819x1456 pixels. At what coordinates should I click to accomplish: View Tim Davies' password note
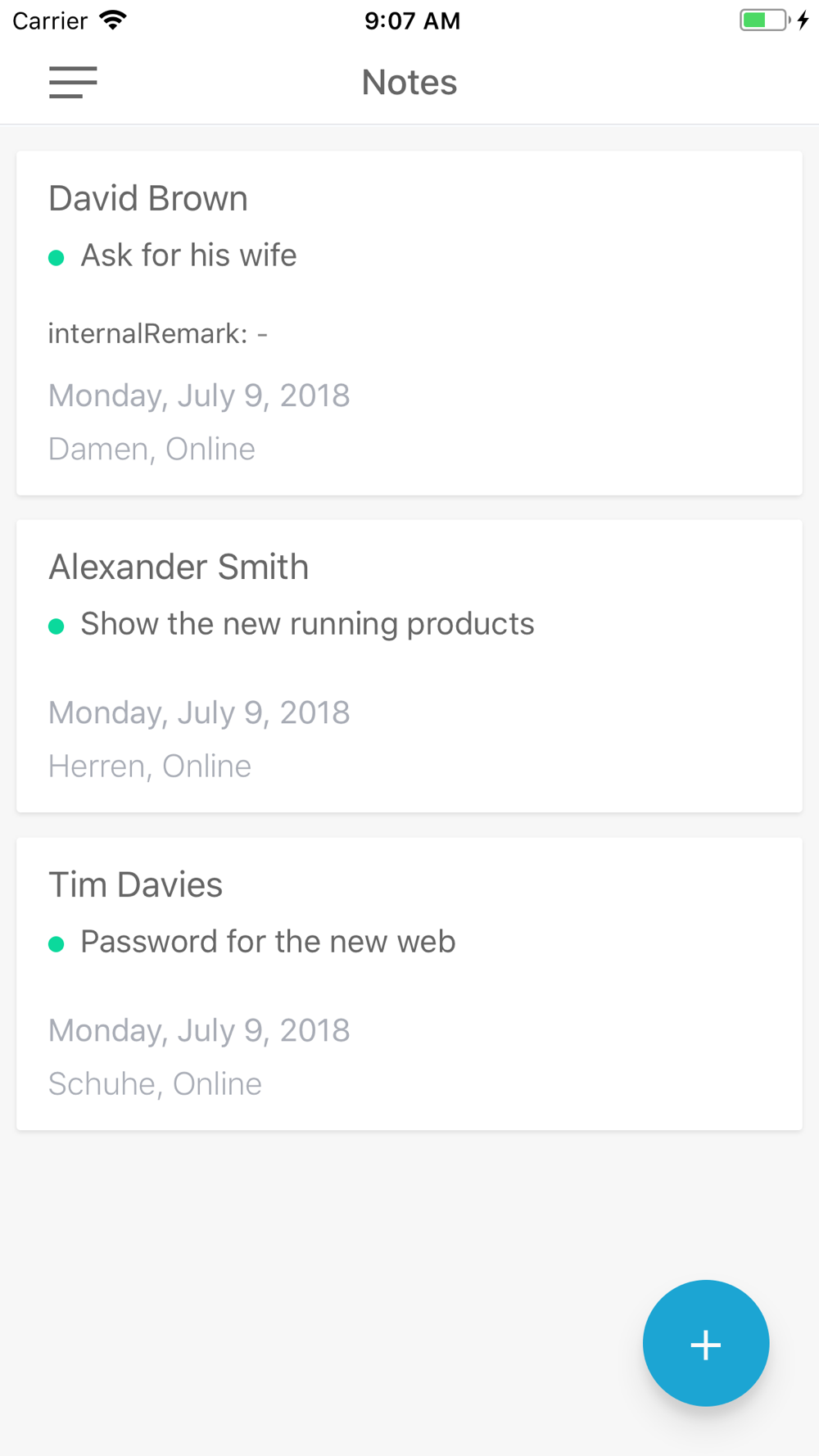409,983
